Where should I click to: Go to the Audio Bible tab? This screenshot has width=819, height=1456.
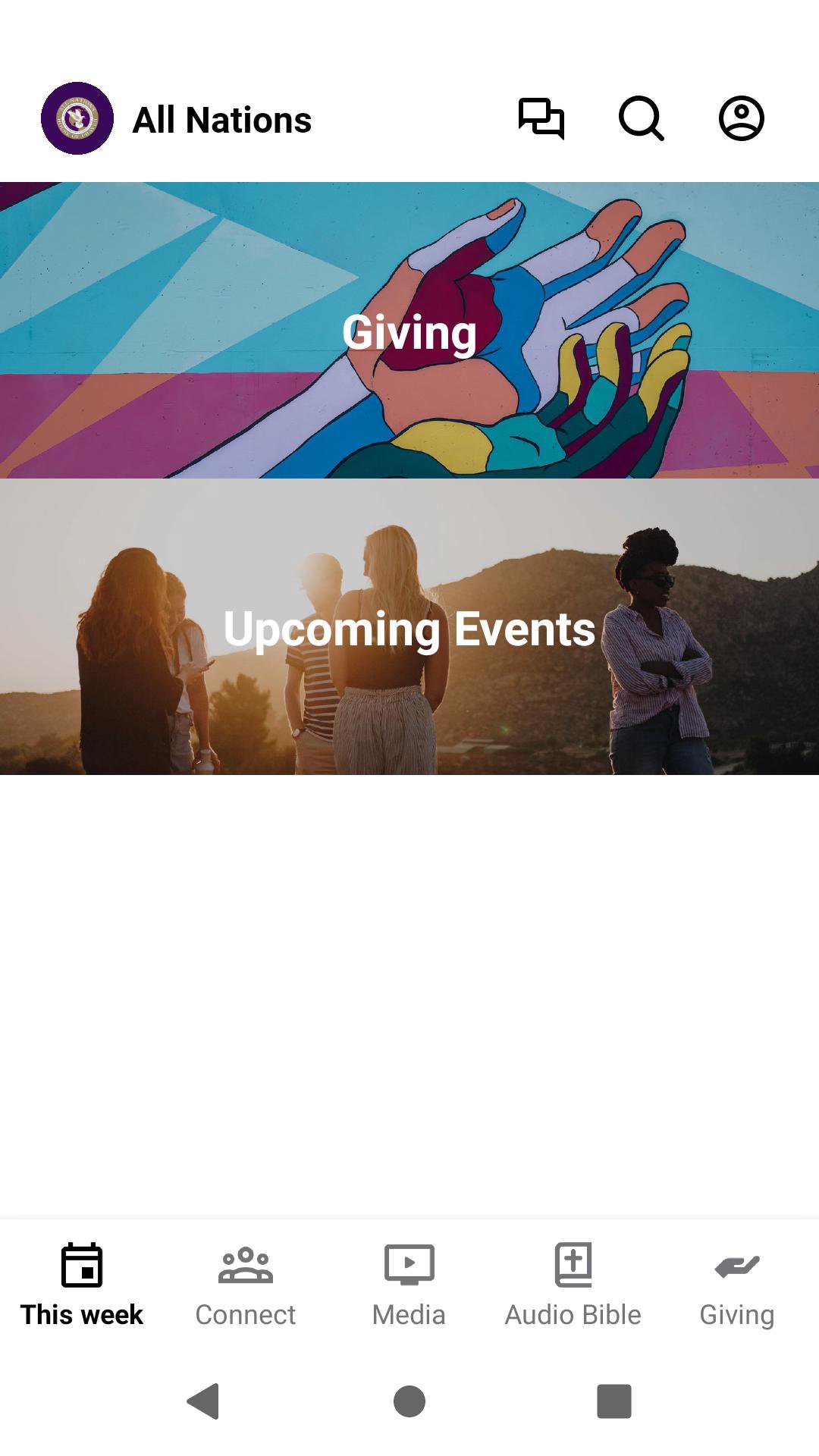(573, 1285)
